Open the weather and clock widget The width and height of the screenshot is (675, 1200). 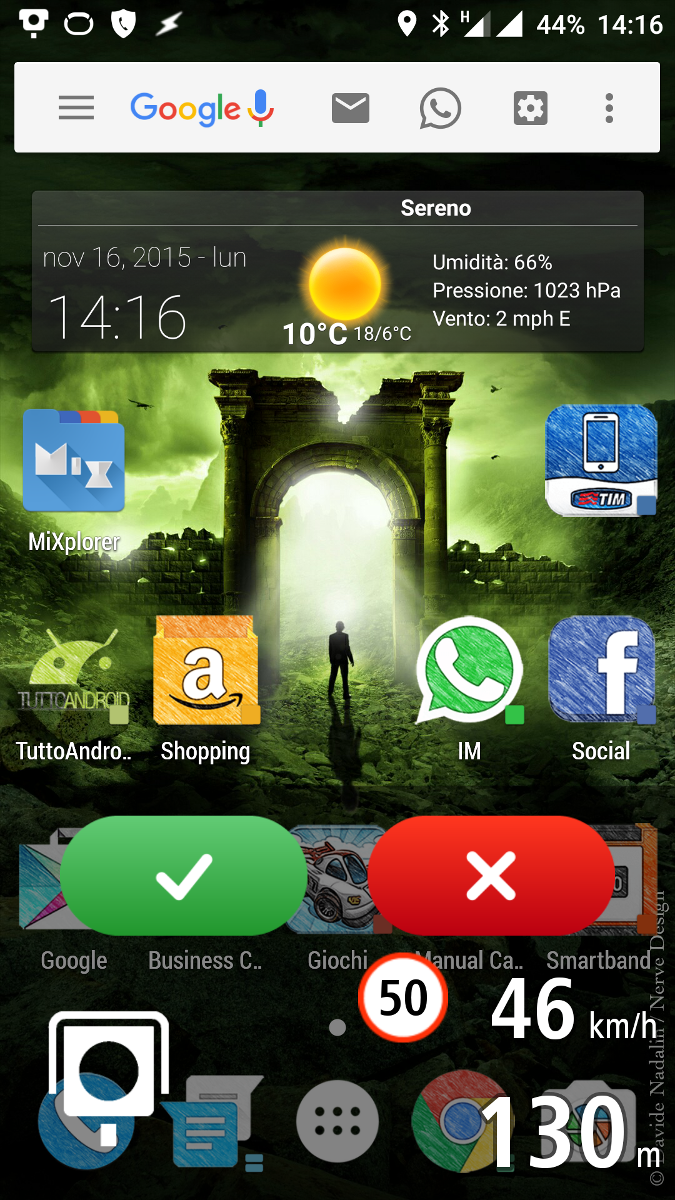[x=337, y=272]
